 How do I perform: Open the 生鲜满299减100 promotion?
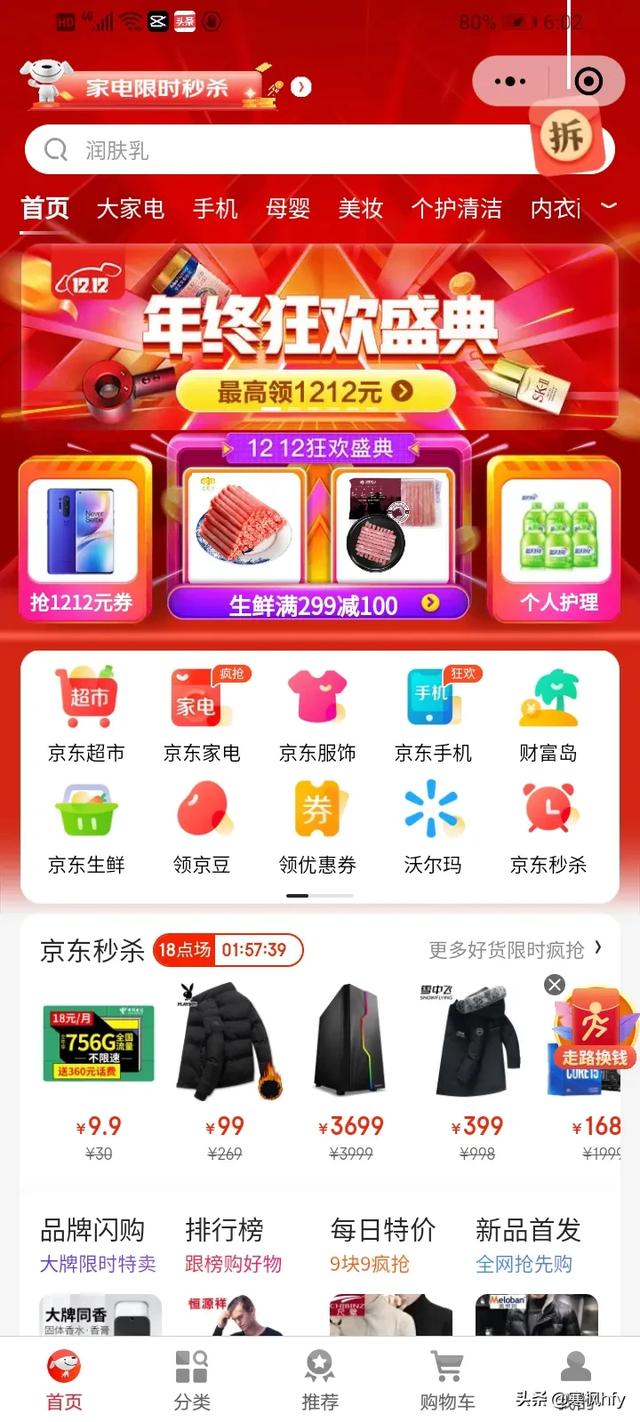[x=318, y=604]
